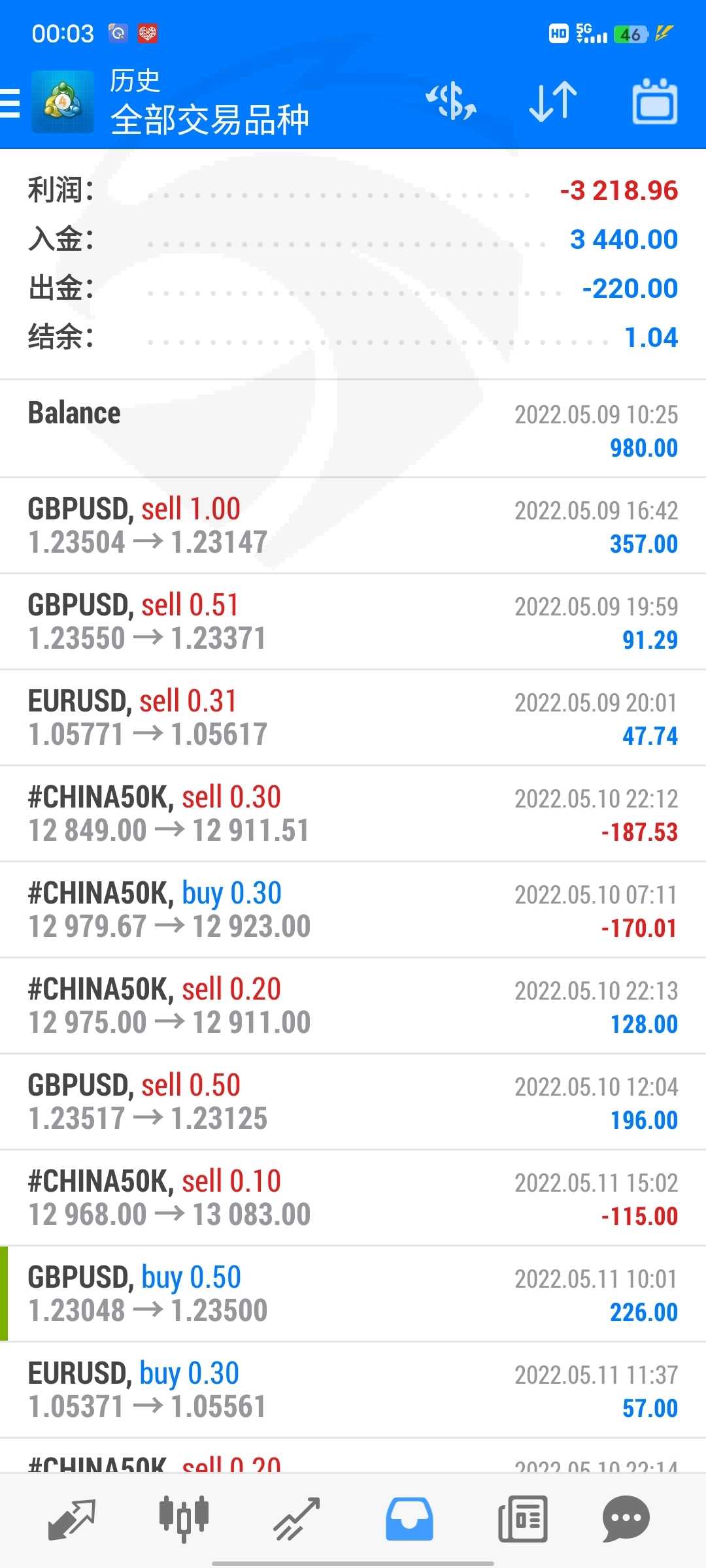Open the Balance 980.00 deposit entry
706x1568 pixels.
tap(353, 429)
